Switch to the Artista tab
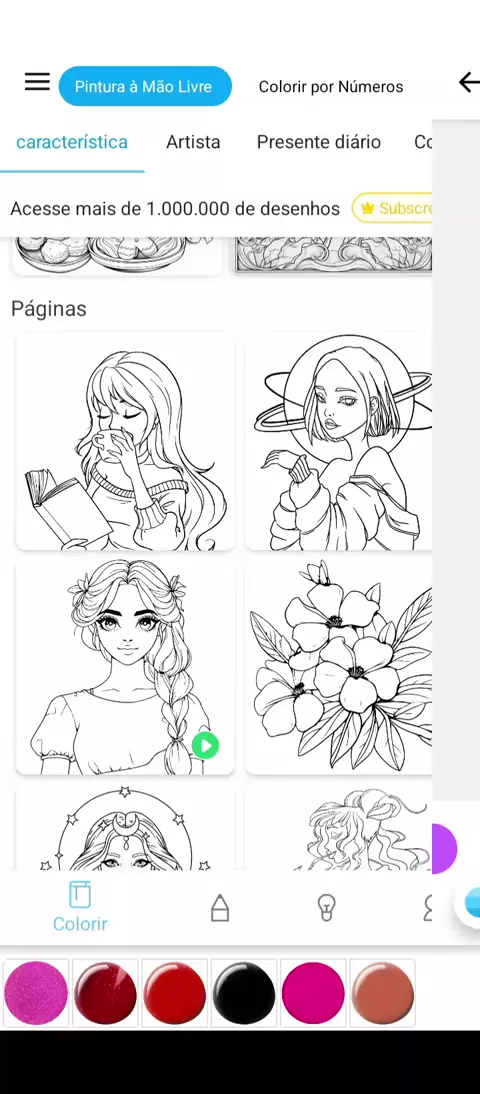Screen dimensions: 480x1094 click(193, 142)
